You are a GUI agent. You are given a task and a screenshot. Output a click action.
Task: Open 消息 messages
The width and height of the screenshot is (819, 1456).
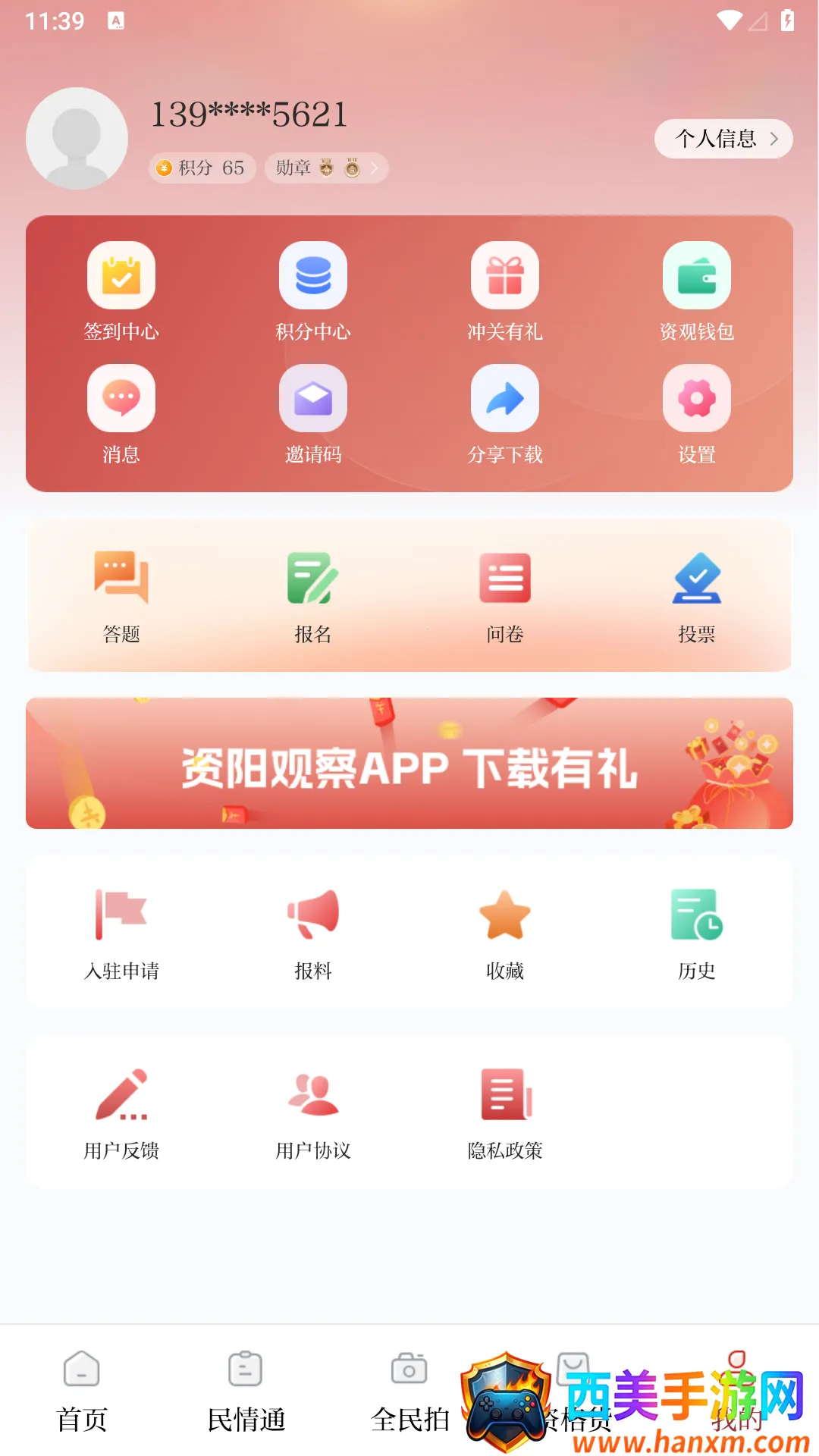click(x=121, y=413)
